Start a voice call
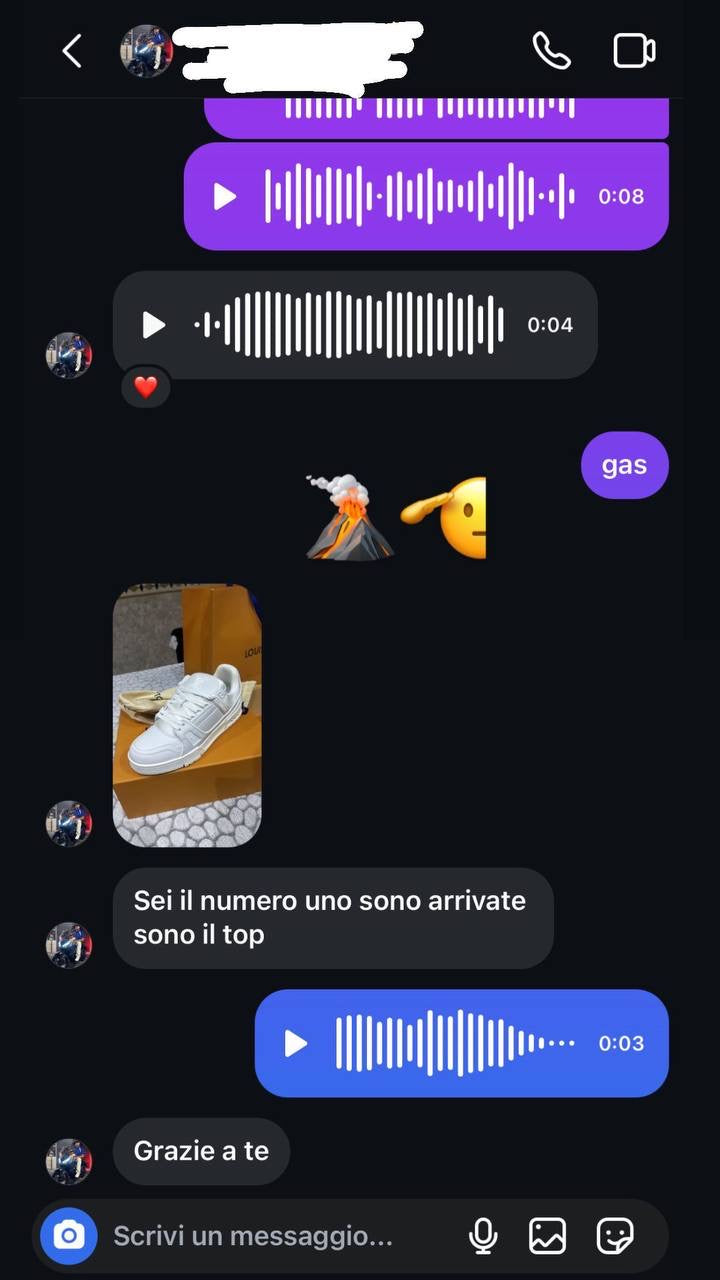 point(551,50)
